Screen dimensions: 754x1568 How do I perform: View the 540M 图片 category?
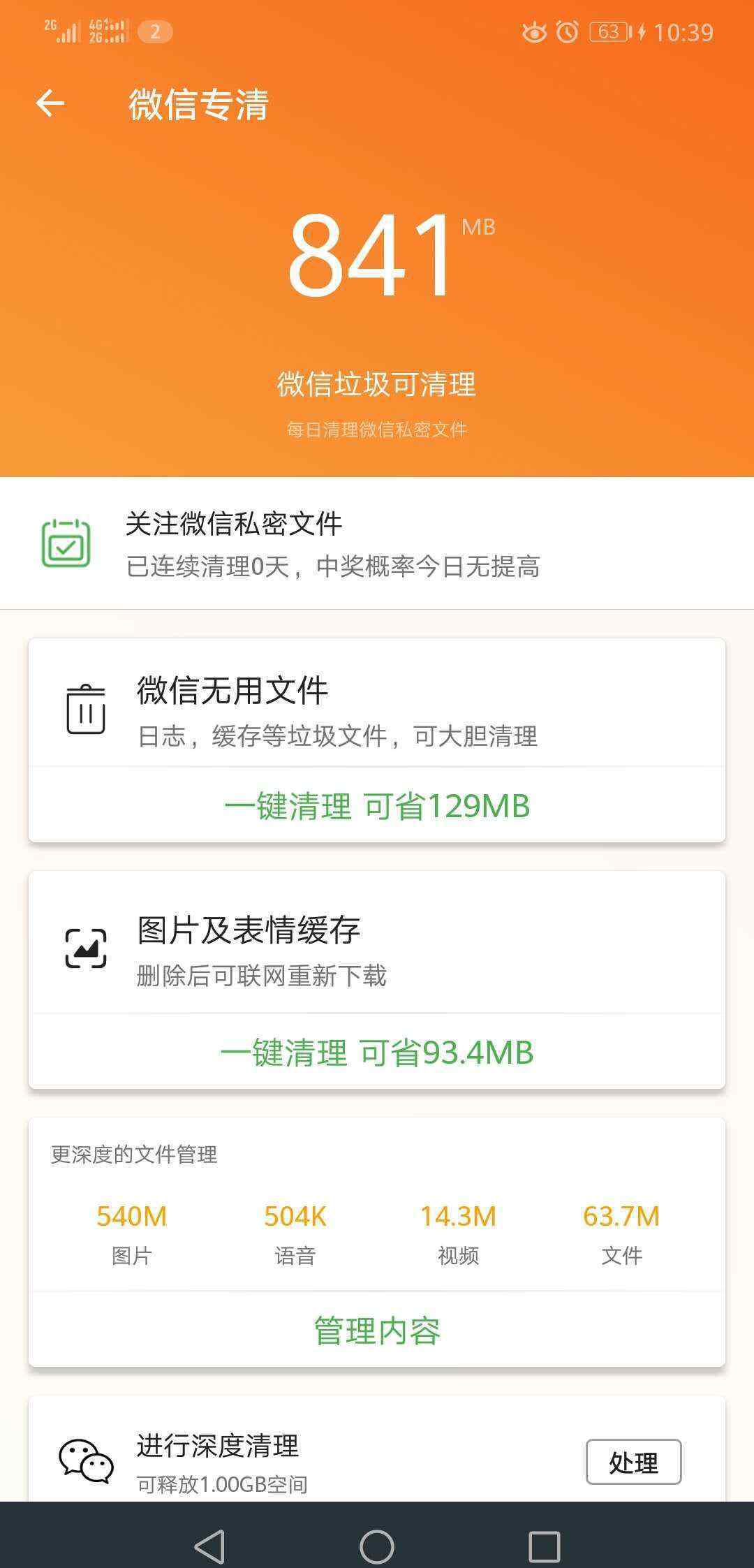click(132, 1234)
